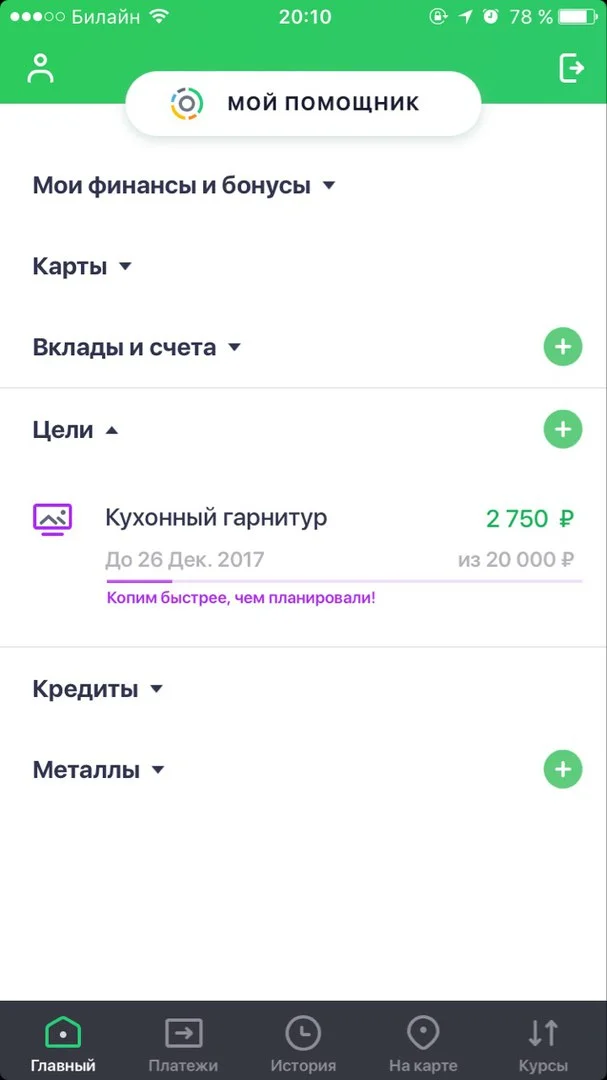
Task: Open the Мой помощник assistant
Action: (303, 103)
